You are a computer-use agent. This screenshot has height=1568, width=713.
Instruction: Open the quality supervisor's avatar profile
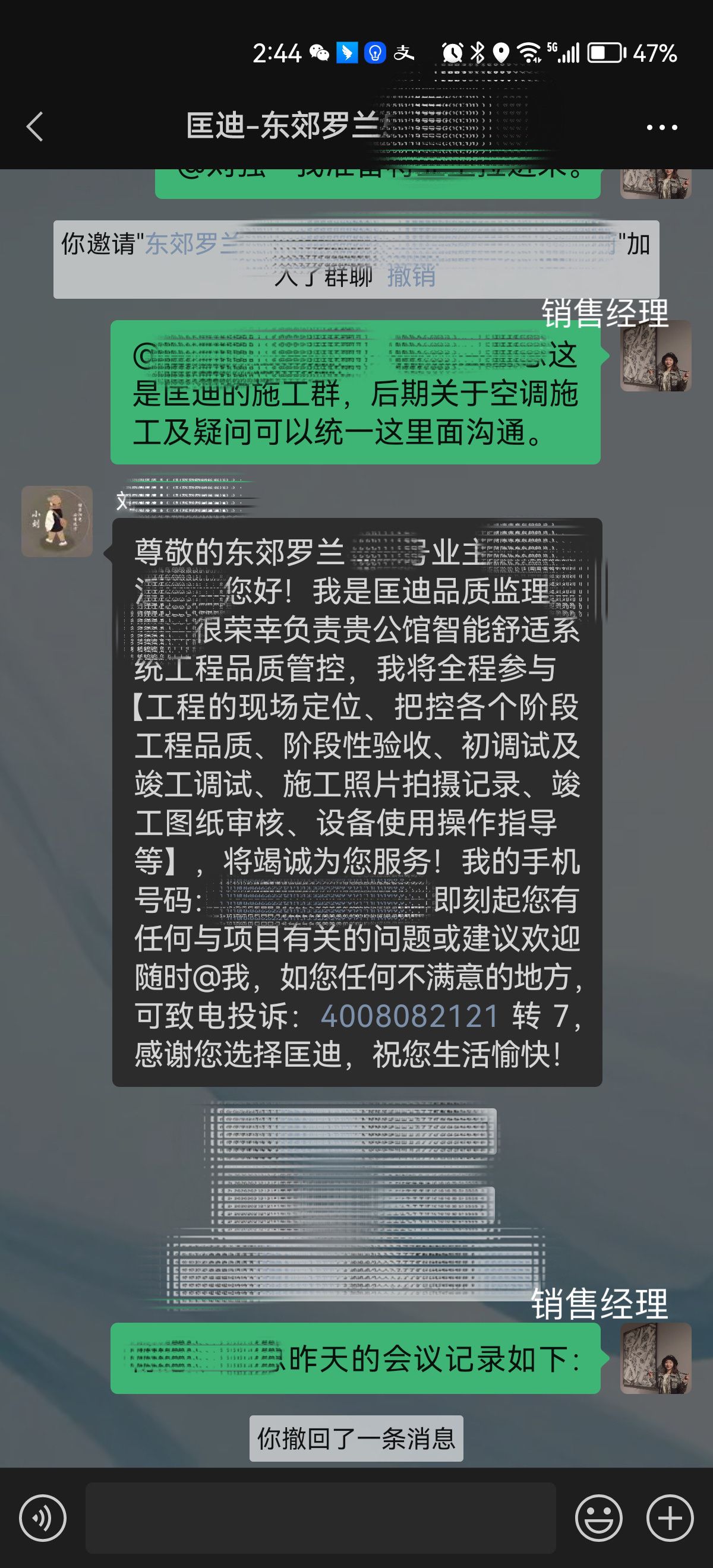click(x=57, y=521)
